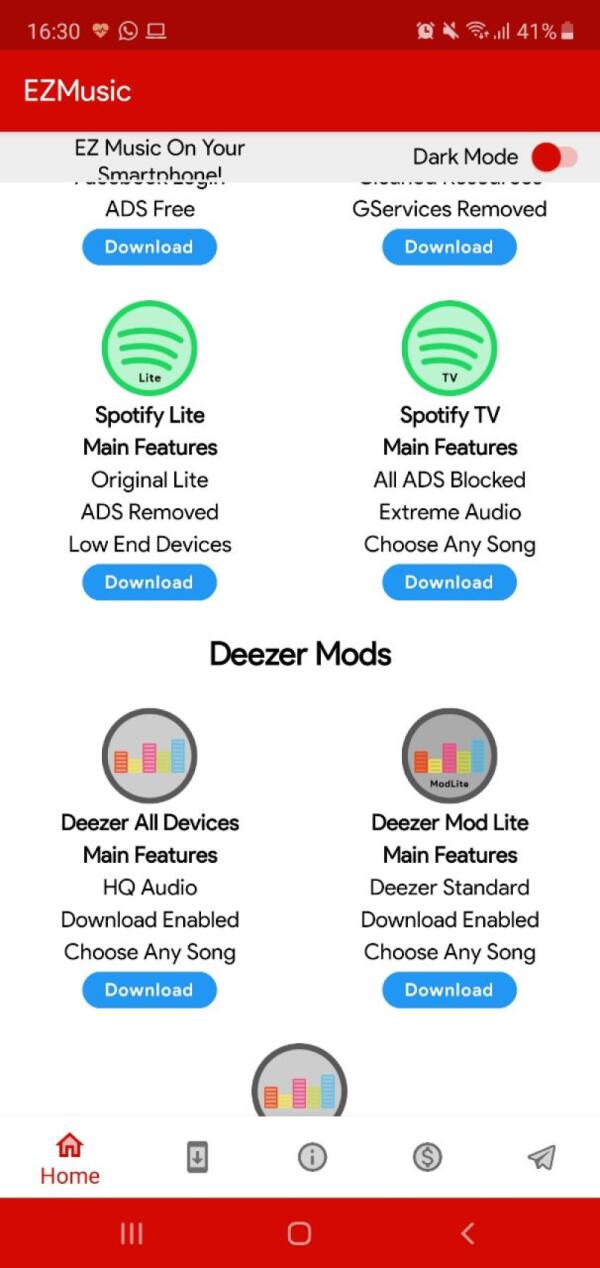Viewport: 600px width, 1268px height.
Task: Download the GServices Removed mod
Action: pos(449,247)
